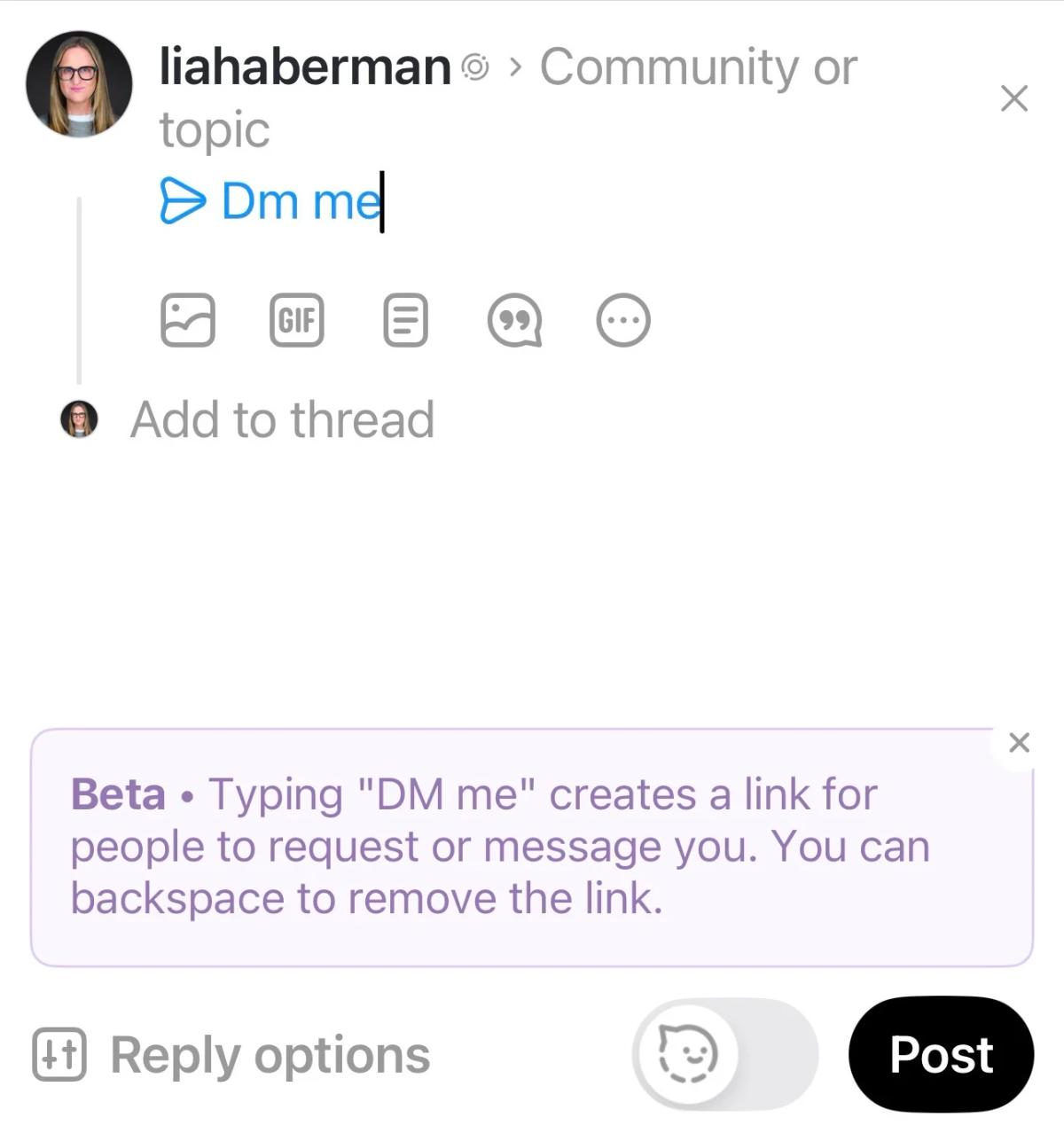Screen dimensions: 1064x1141
Task: Post the thread
Action: coord(940,1054)
